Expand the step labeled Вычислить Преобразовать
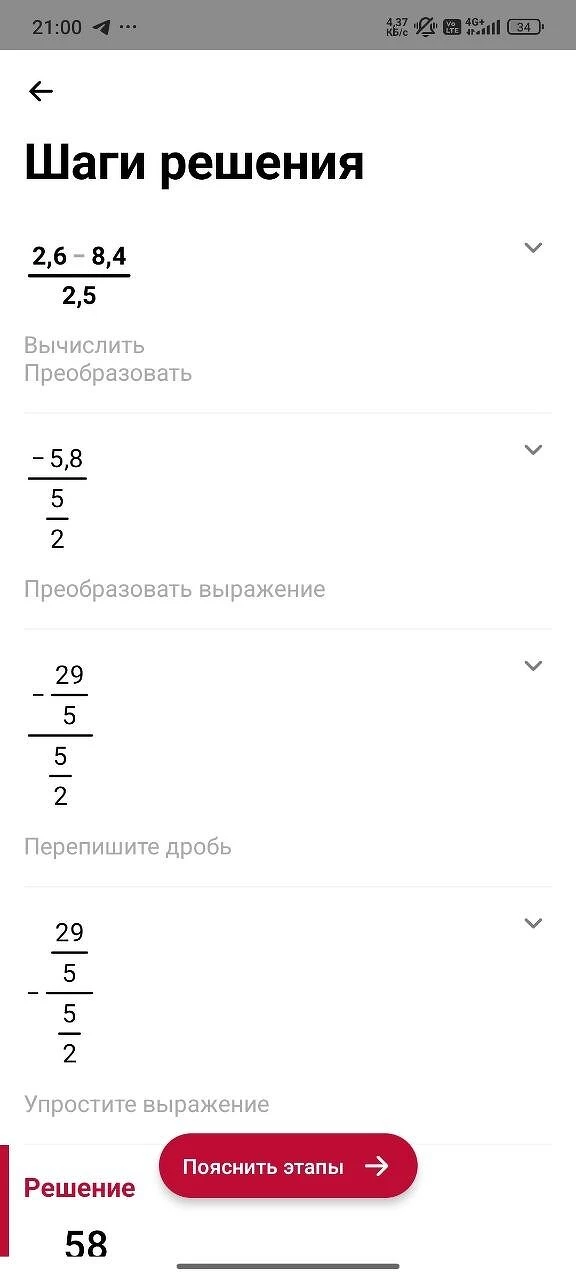Image resolution: width=576 pixels, height=1280 pixels. (533, 248)
